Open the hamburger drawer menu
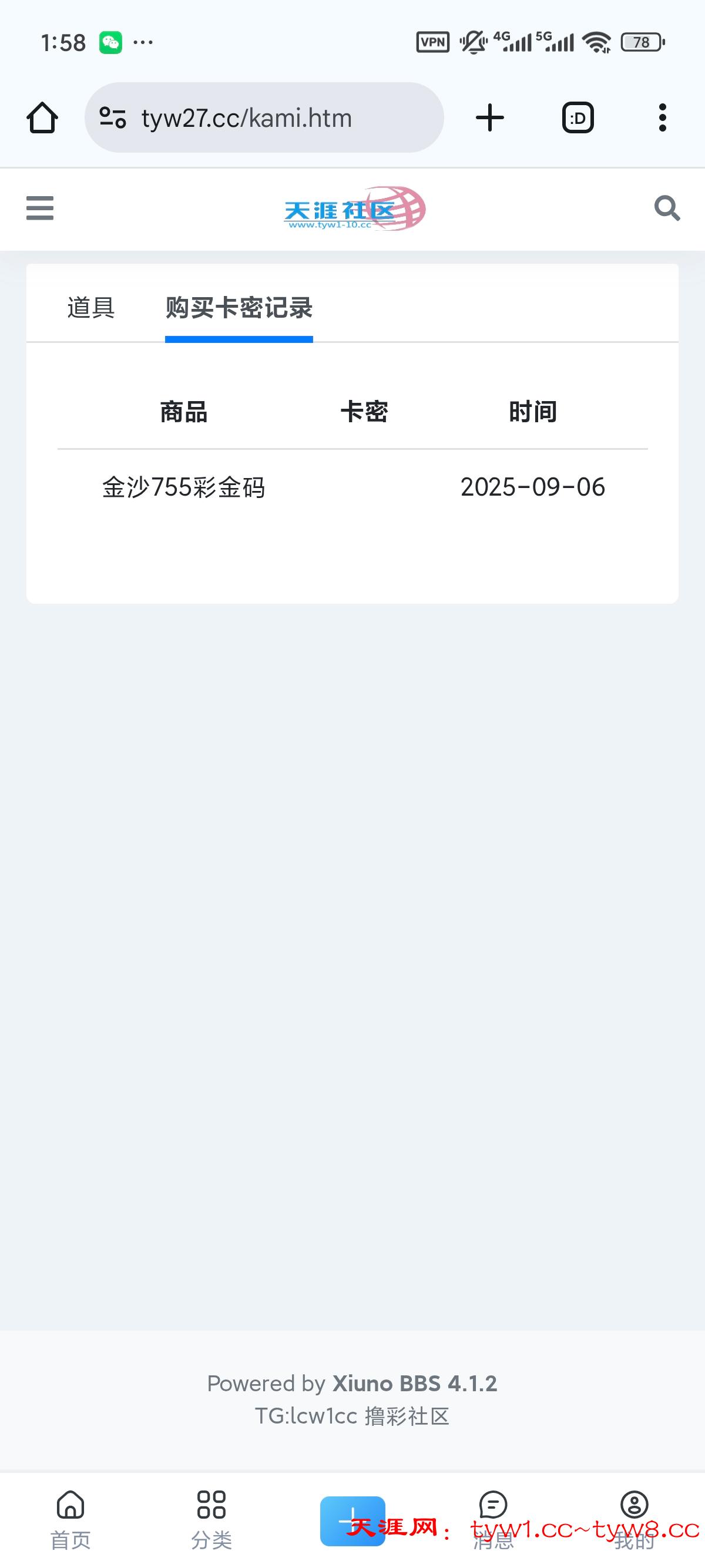Viewport: 705px width, 1568px height. click(40, 208)
